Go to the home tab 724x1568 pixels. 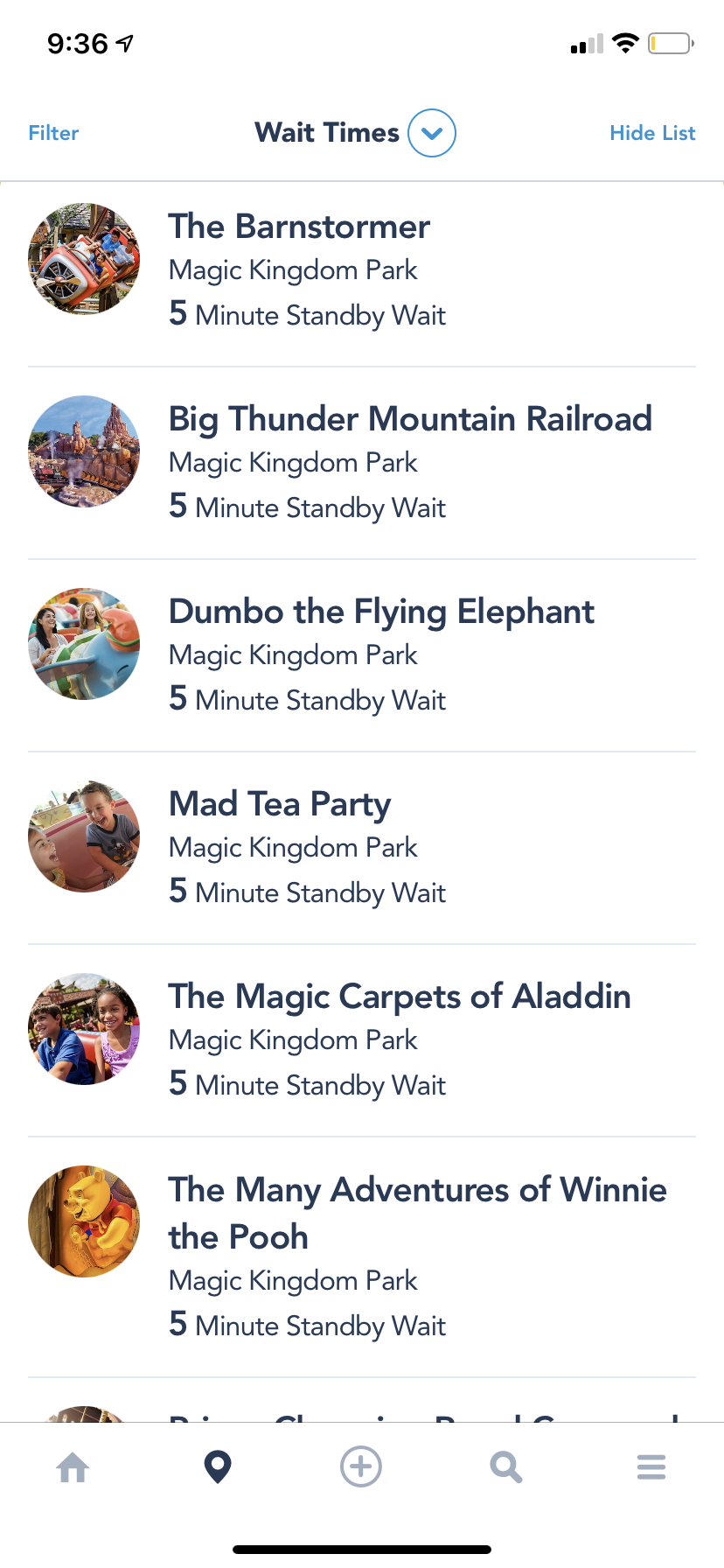(73, 1467)
